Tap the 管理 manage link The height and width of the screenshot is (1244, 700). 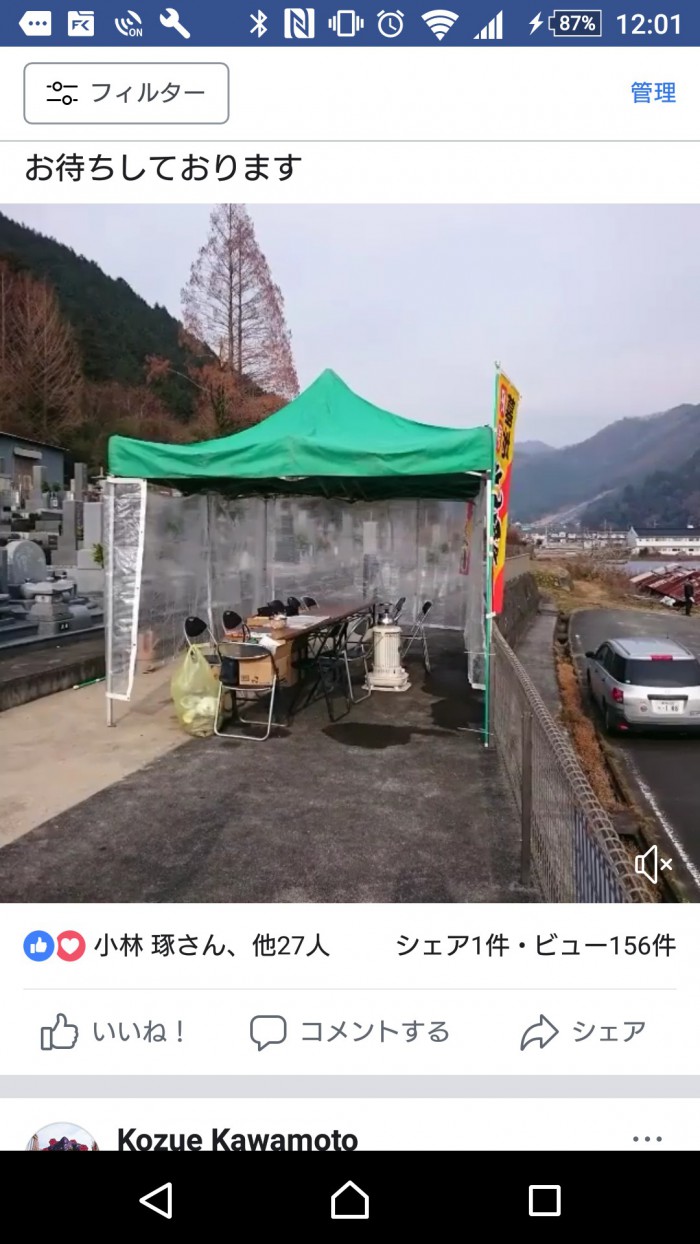[653, 93]
